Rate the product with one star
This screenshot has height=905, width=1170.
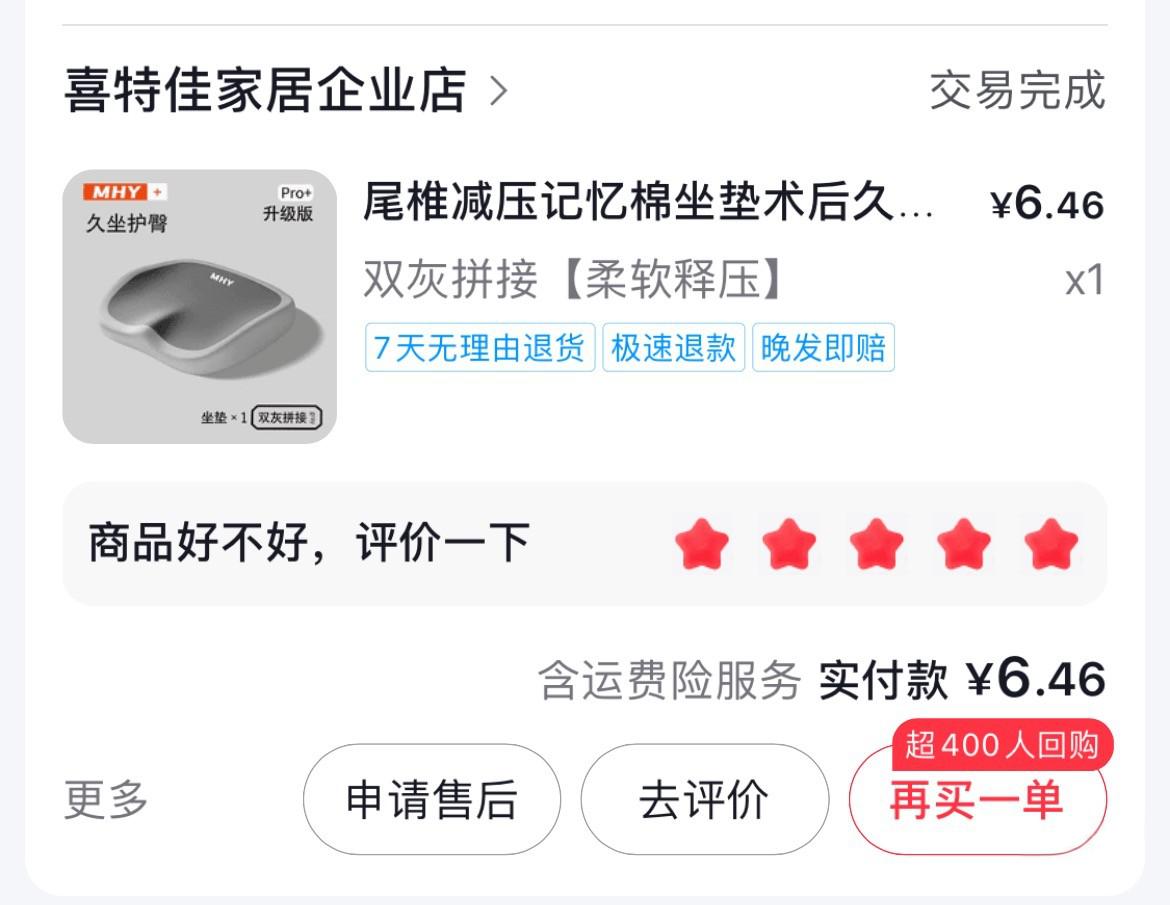click(x=702, y=545)
